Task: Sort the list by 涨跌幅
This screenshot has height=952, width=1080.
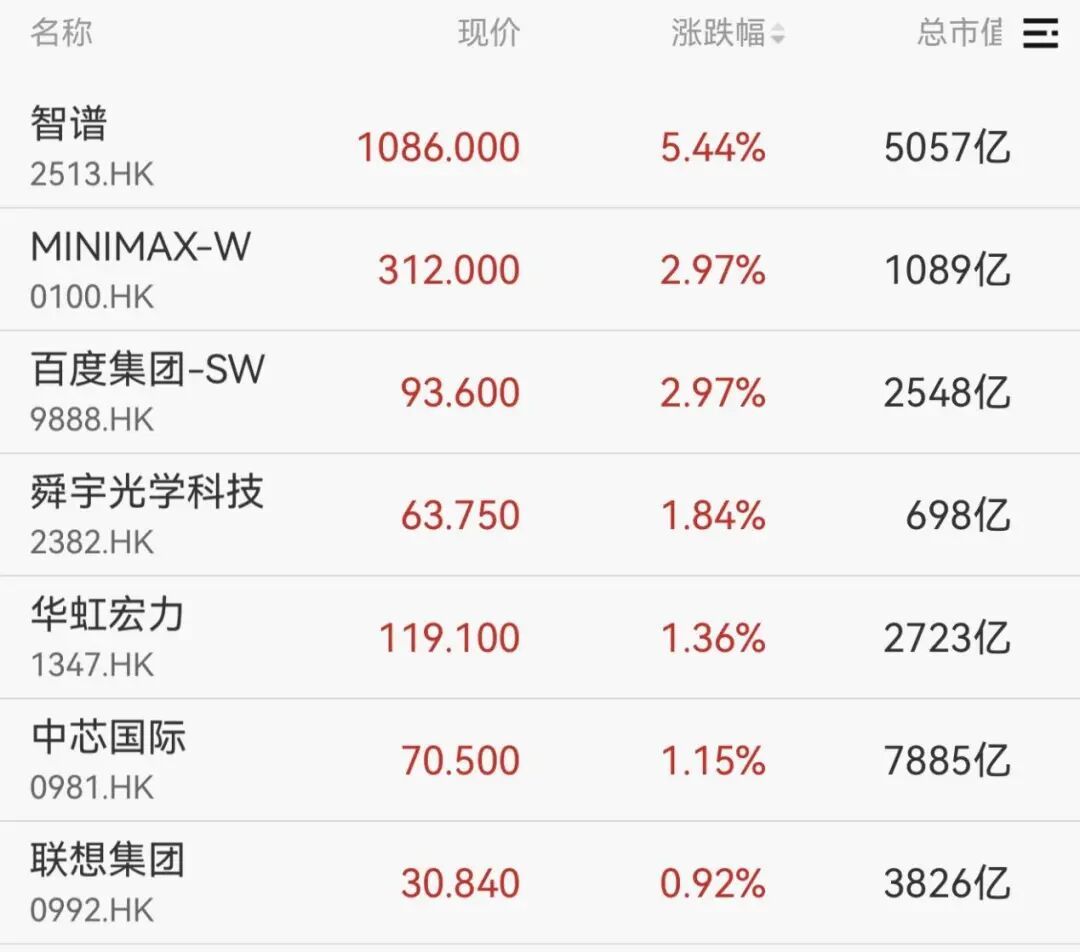Action: click(727, 32)
